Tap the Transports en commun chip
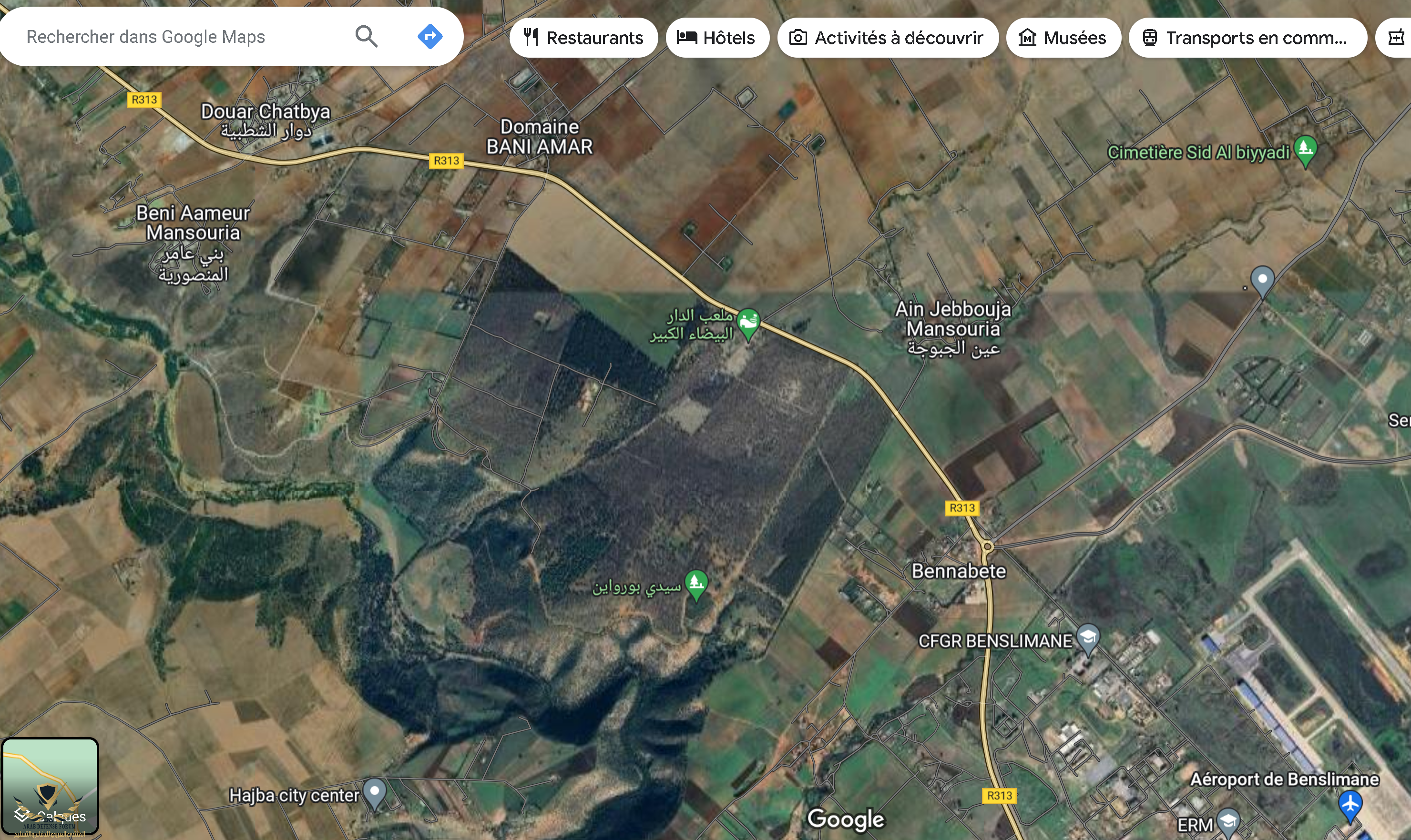This screenshot has width=1411, height=840. pyautogui.click(x=1247, y=38)
